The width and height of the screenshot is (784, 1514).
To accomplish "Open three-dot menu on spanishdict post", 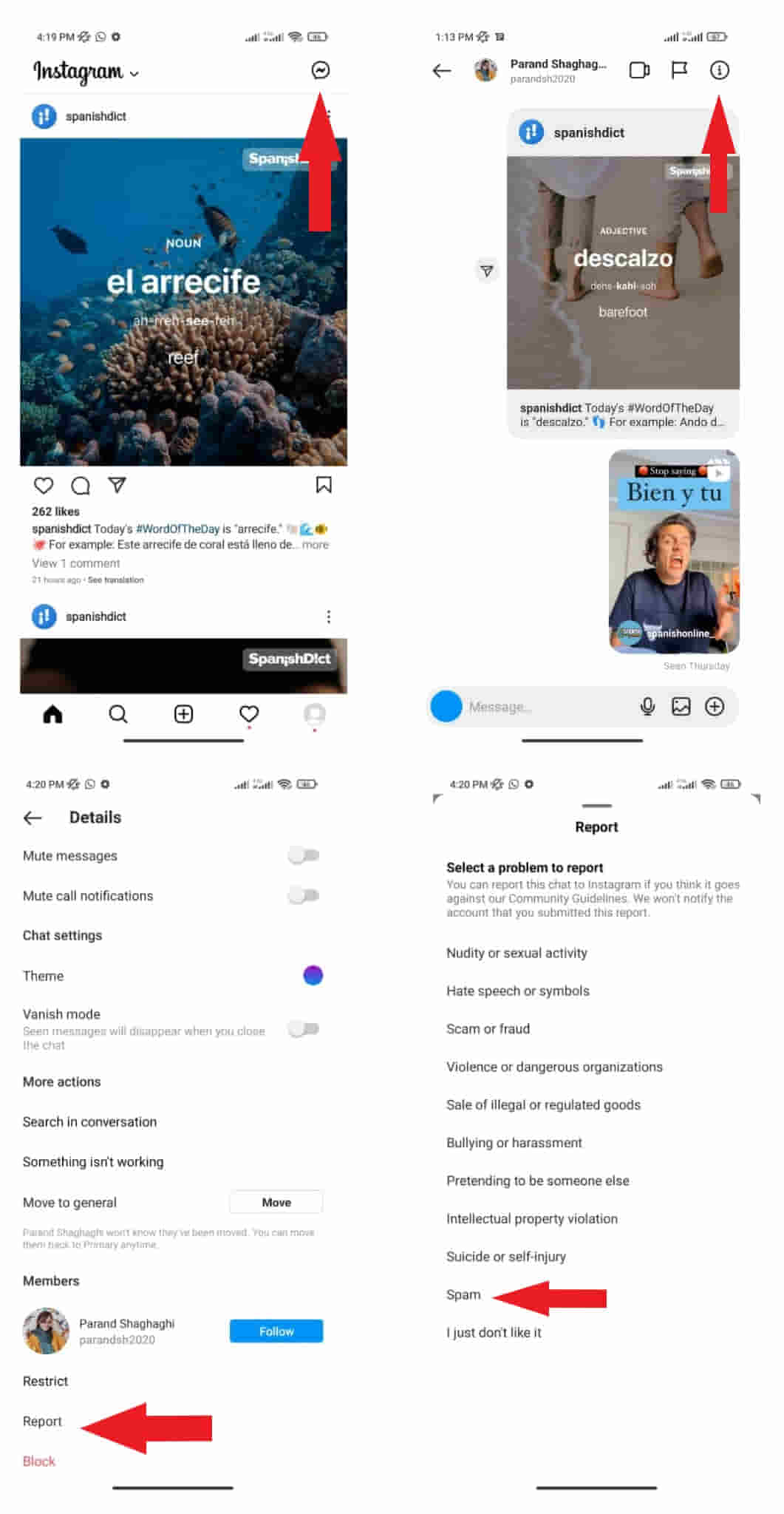I will pyautogui.click(x=328, y=617).
